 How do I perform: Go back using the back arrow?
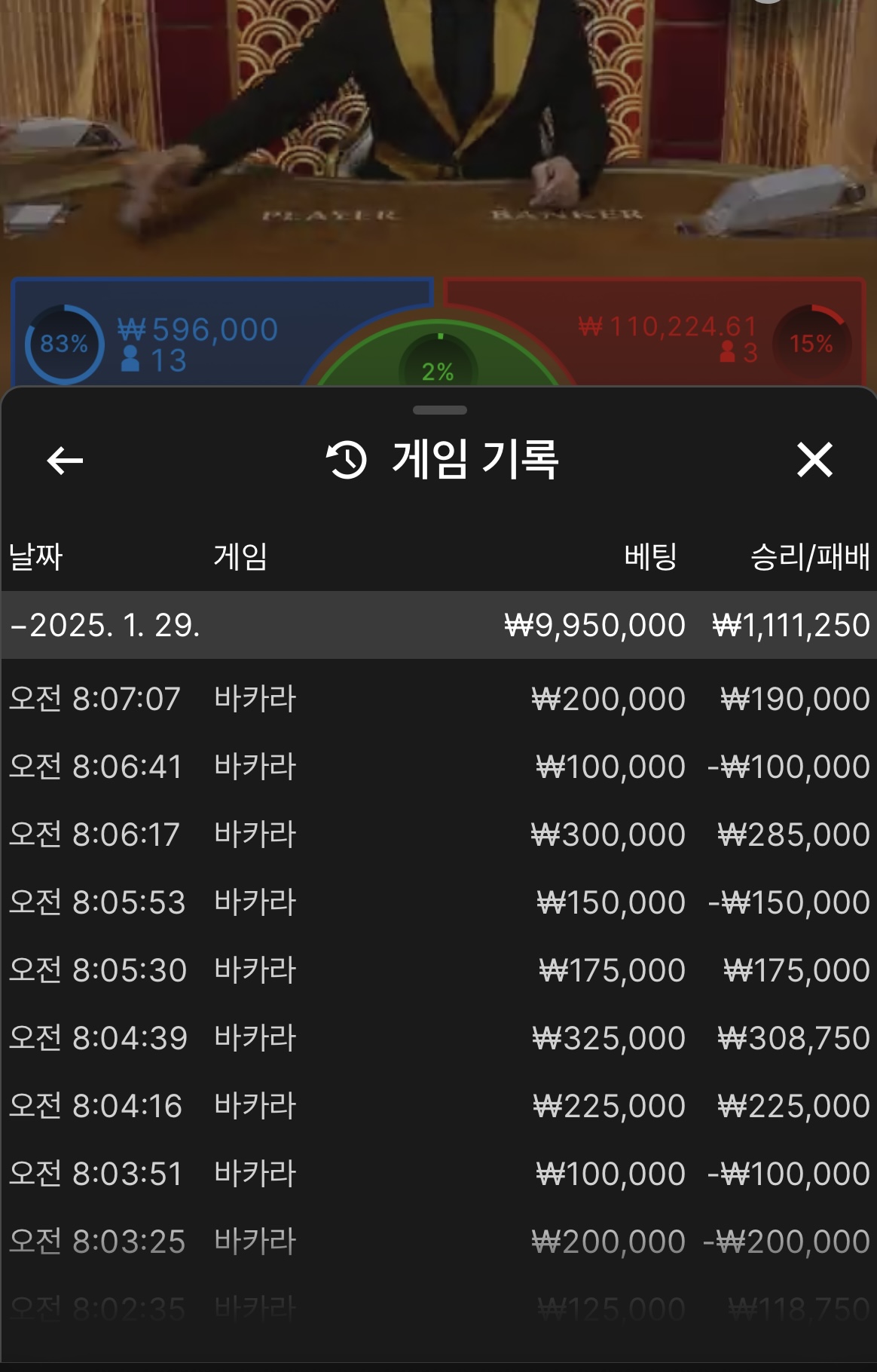tap(65, 461)
